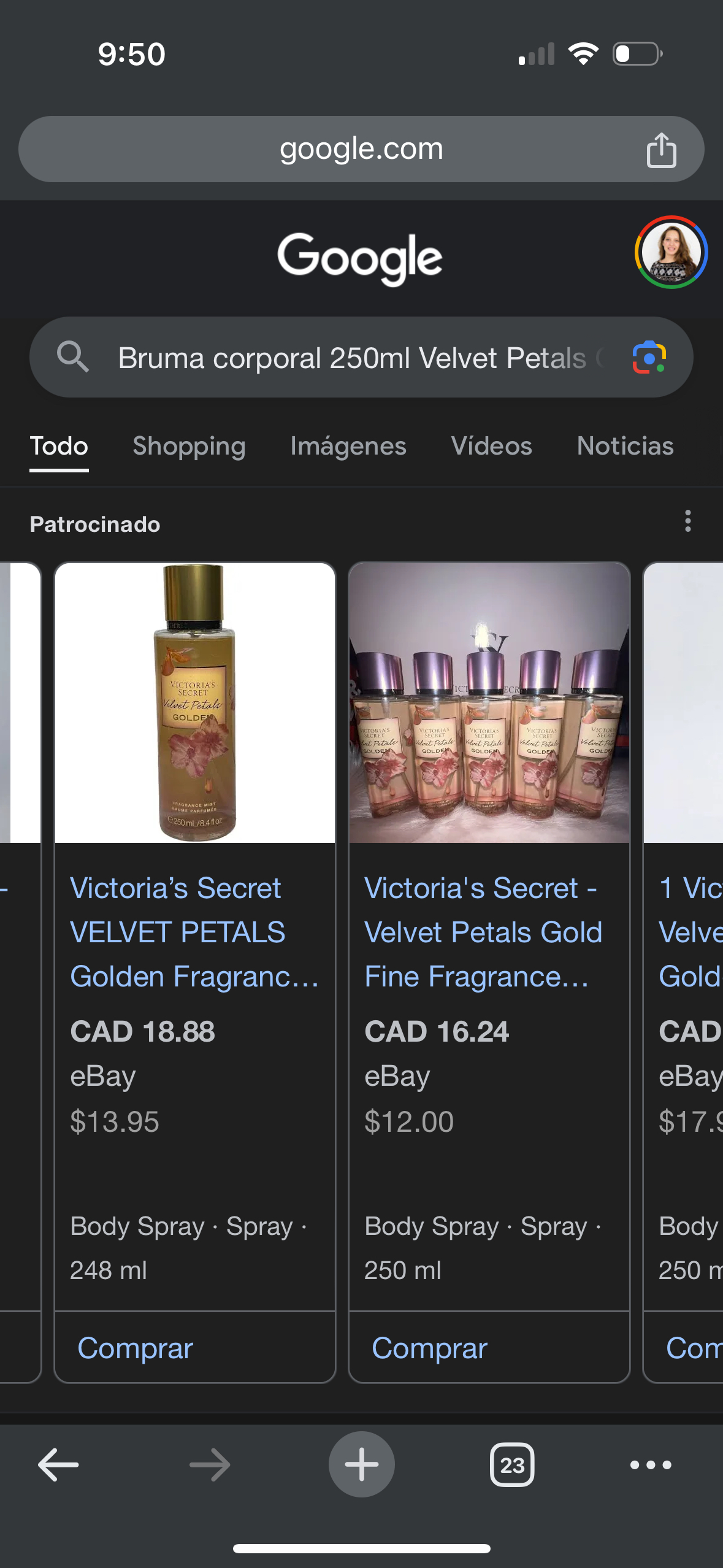
Task: Tap Comprar for the CAD 16.24 item
Action: click(x=429, y=1348)
